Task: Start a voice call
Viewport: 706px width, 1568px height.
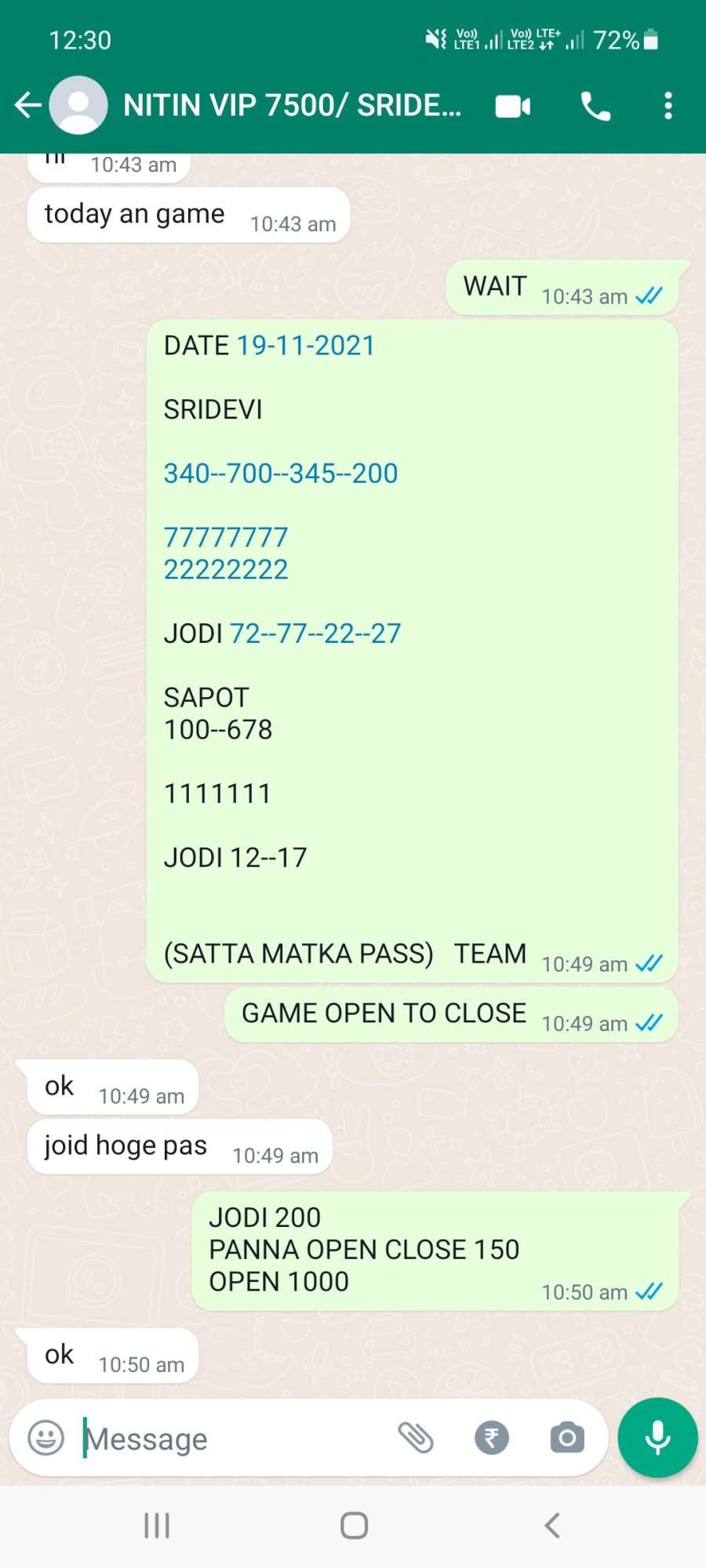Action: click(x=596, y=106)
